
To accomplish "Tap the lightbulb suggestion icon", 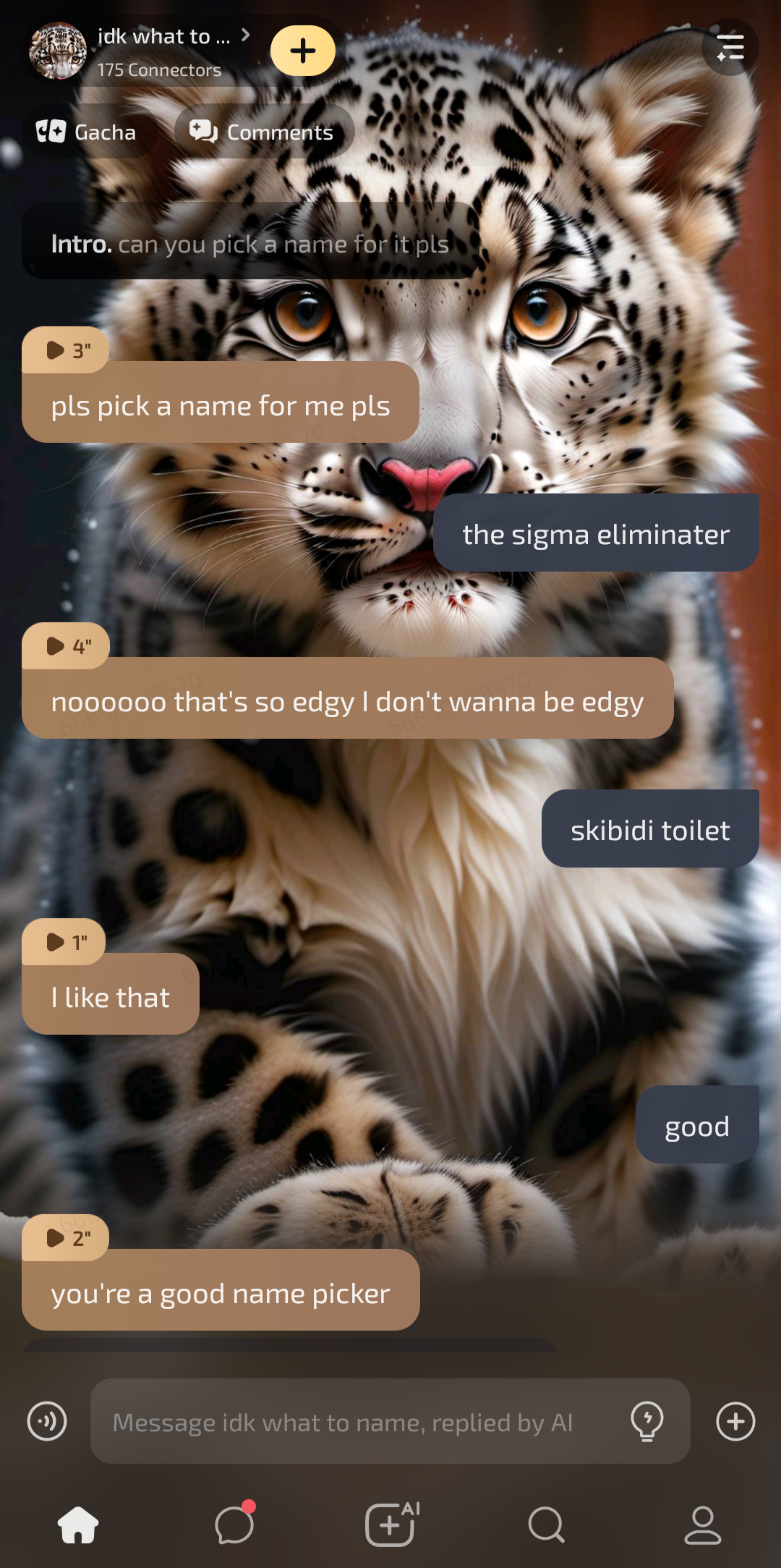I will tap(647, 1421).
